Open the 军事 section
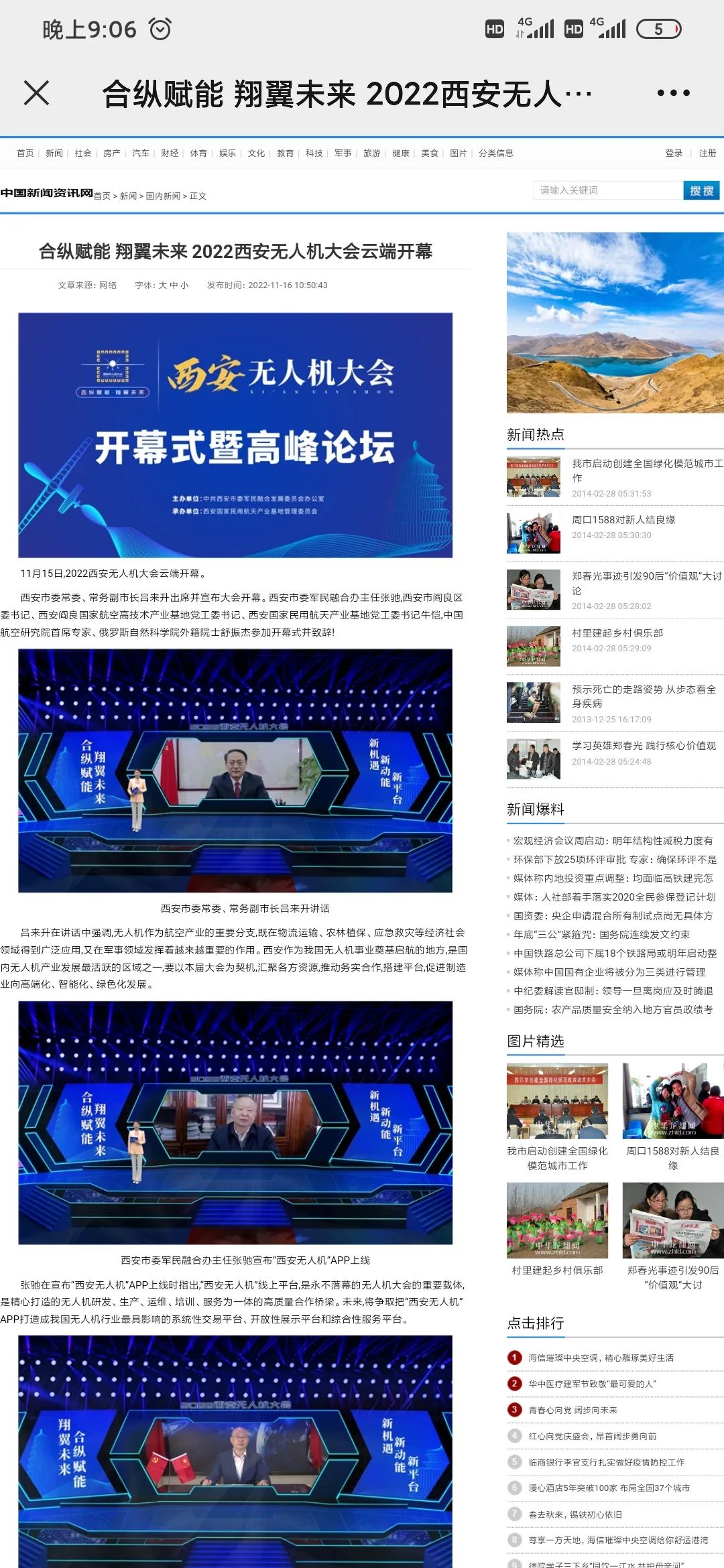Screen dimensions: 724x1568 click(x=343, y=153)
